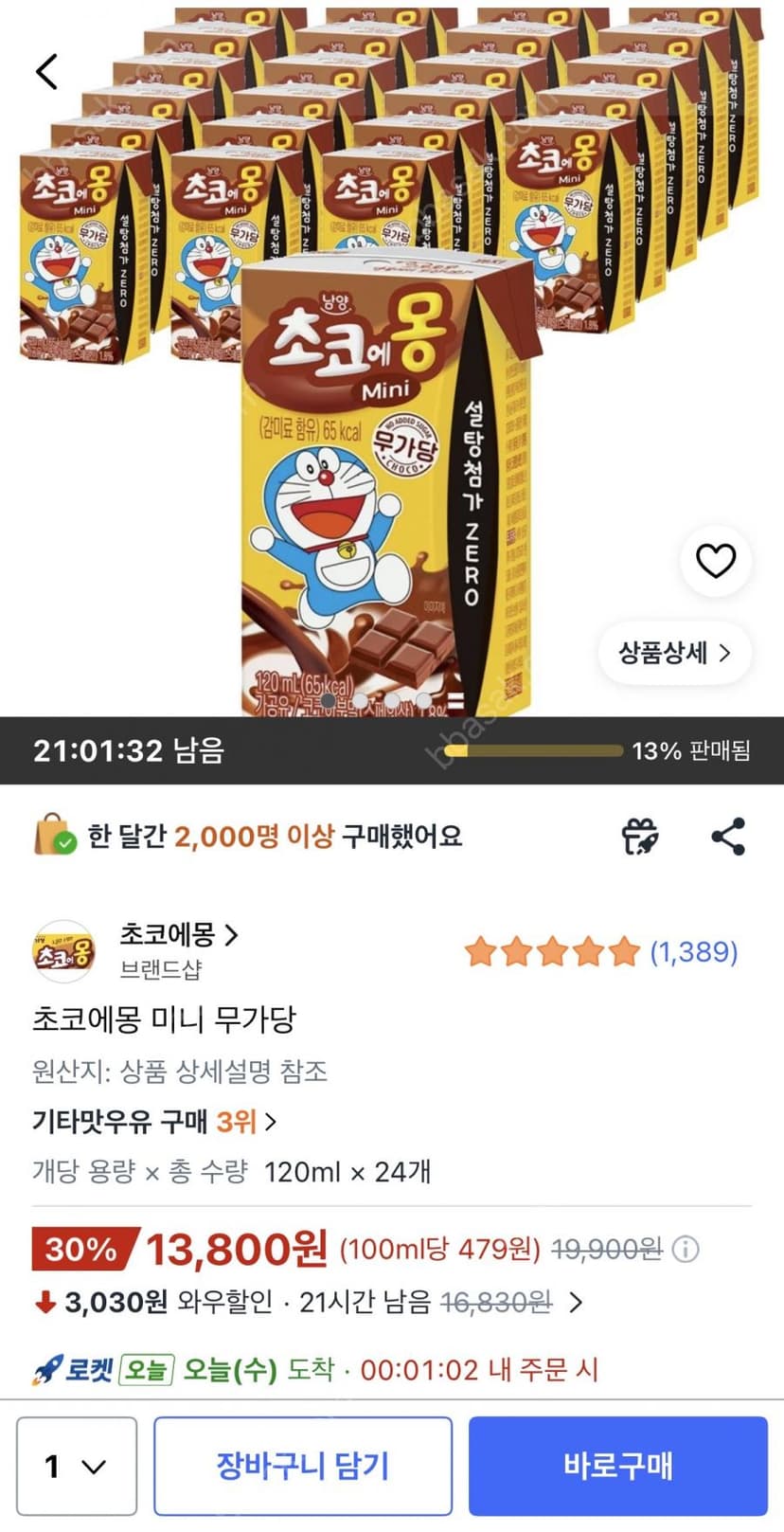Open 기타맛우유 구매 3위 ranking
Viewport: 784px width, 1532px height.
coord(154,1122)
